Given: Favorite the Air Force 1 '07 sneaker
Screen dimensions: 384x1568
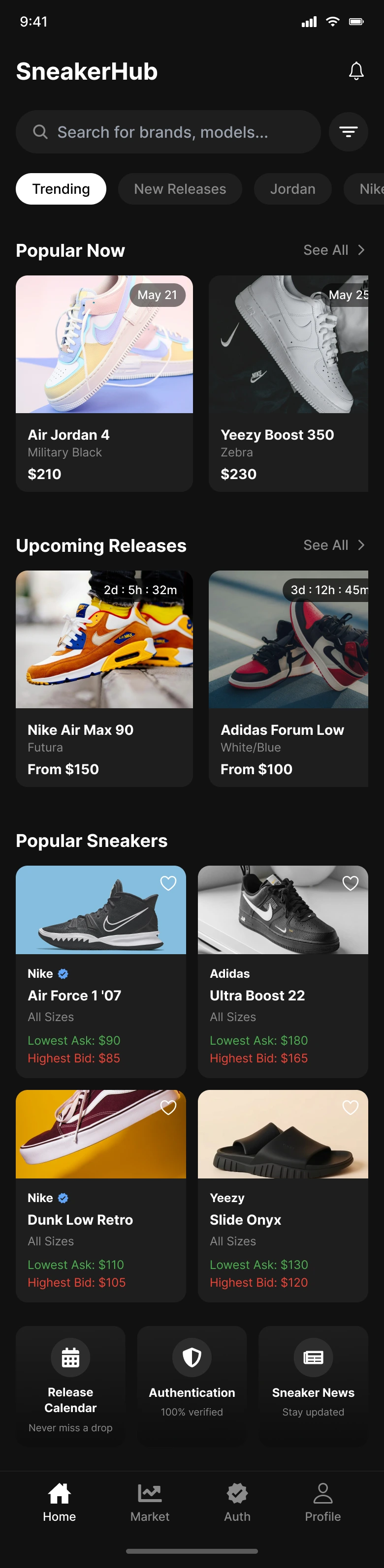Looking at the screenshot, I should [x=168, y=883].
